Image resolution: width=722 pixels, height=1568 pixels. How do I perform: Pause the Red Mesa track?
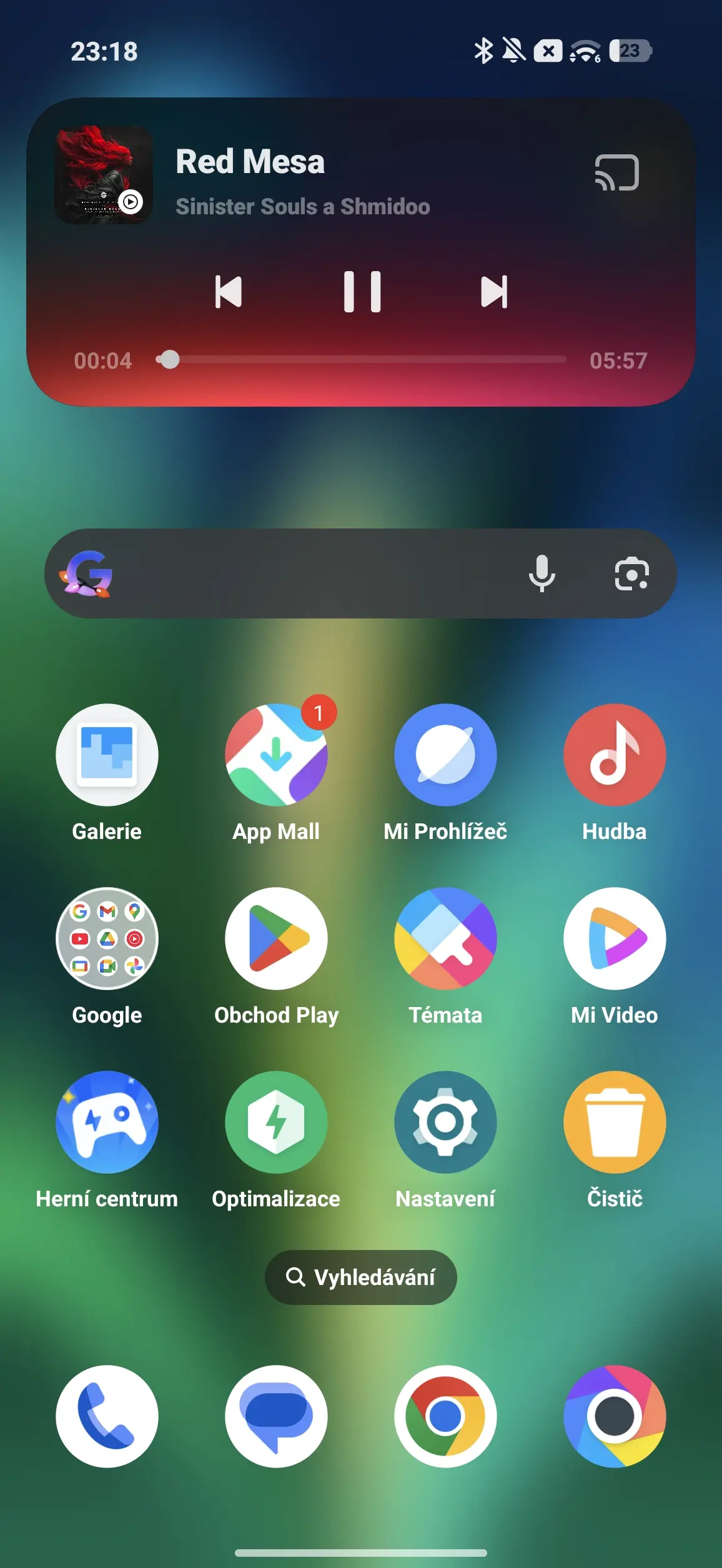pos(362,291)
